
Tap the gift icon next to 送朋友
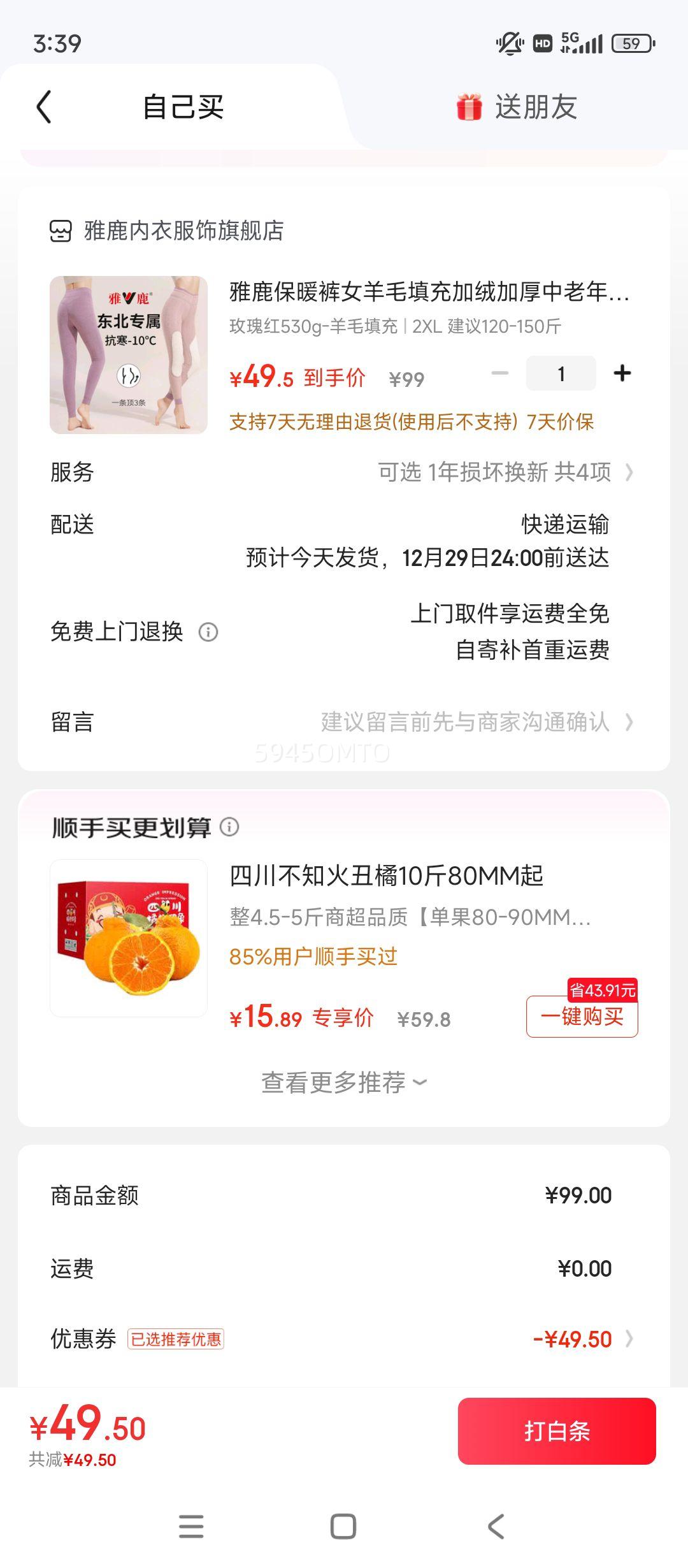point(469,107)
